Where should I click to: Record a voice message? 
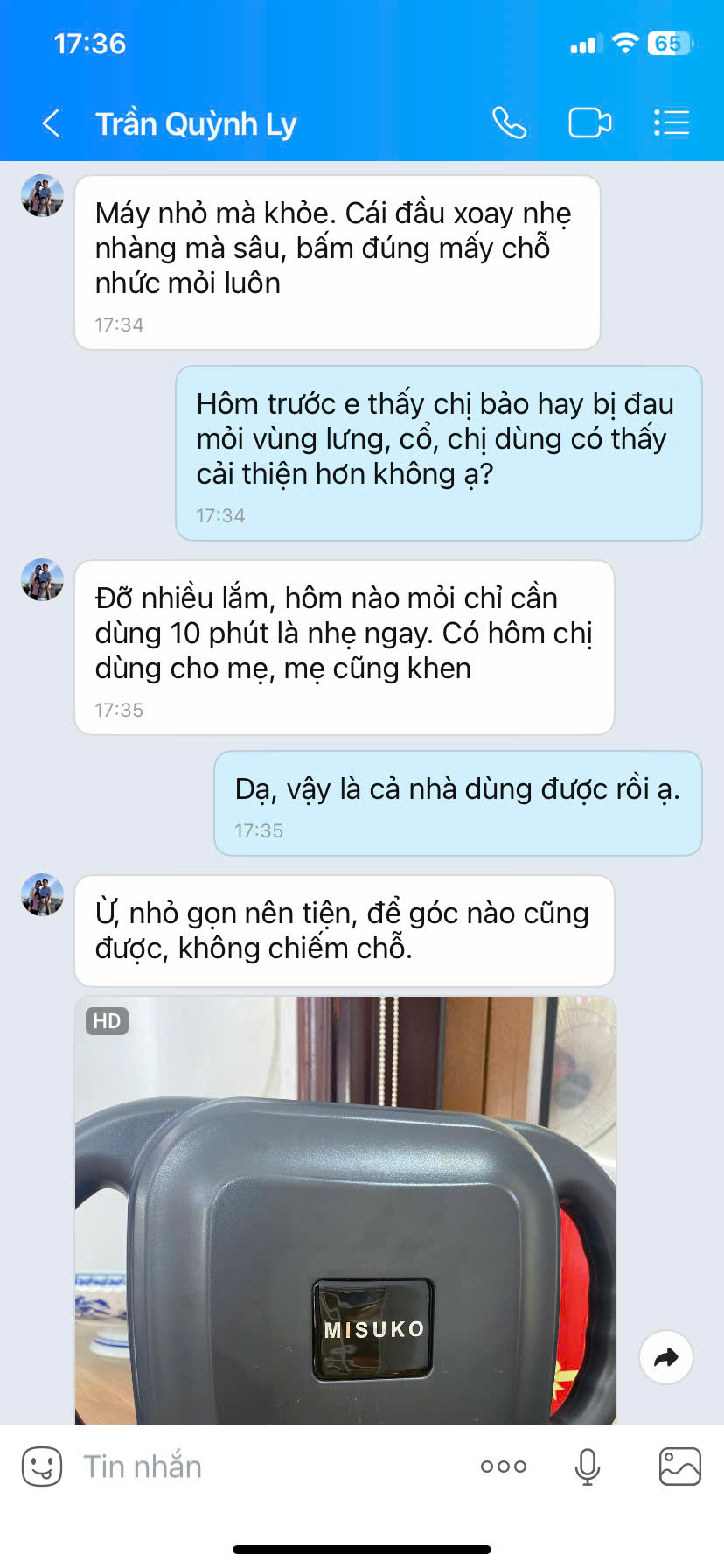tap(588, 1466)
